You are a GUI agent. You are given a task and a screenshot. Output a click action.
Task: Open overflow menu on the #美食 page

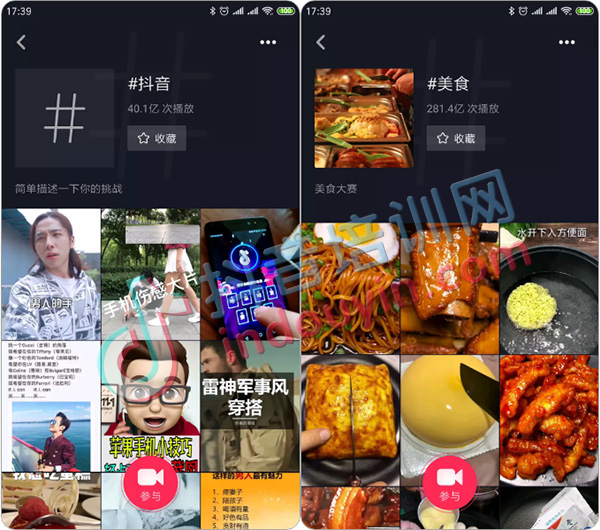[x=567, y=42]
